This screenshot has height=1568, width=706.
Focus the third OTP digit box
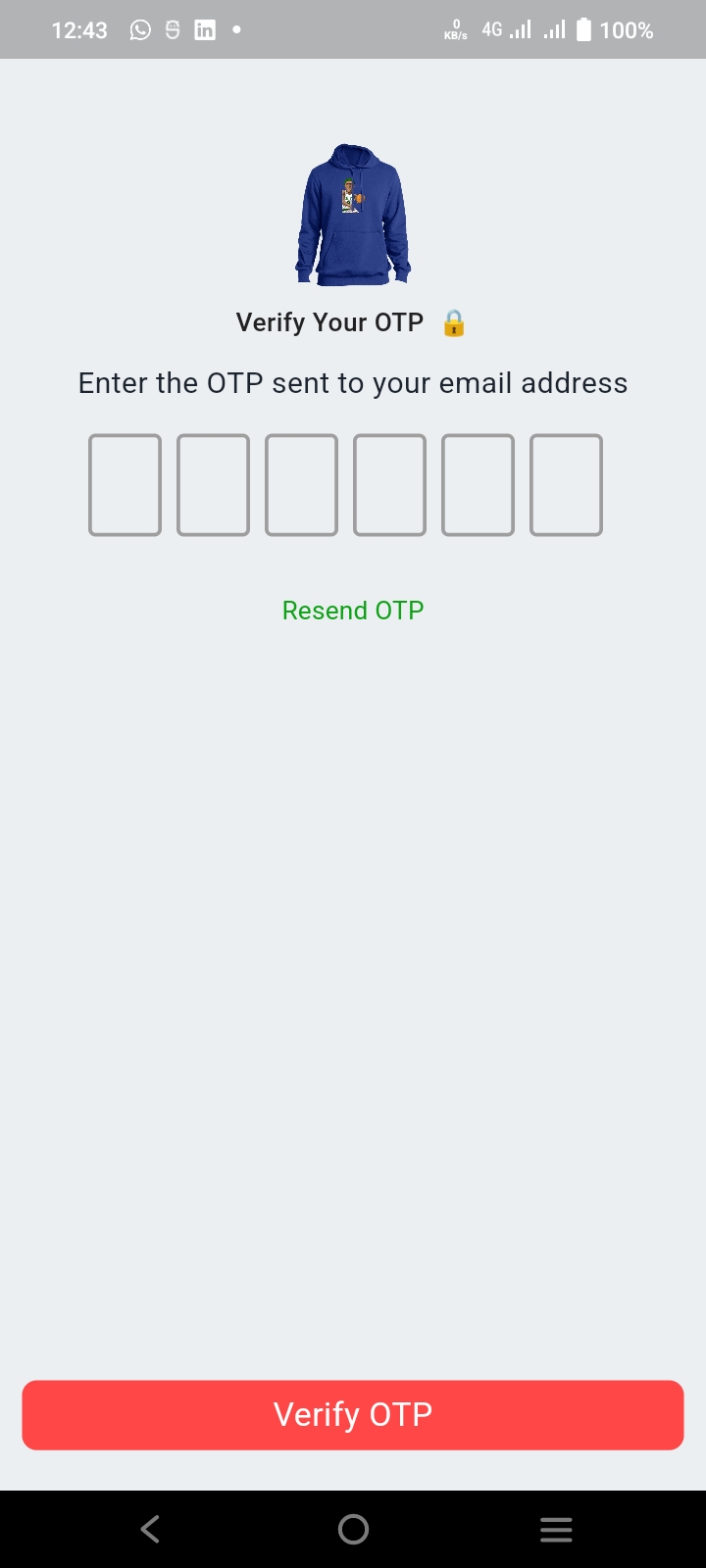(x=301, y=485)
